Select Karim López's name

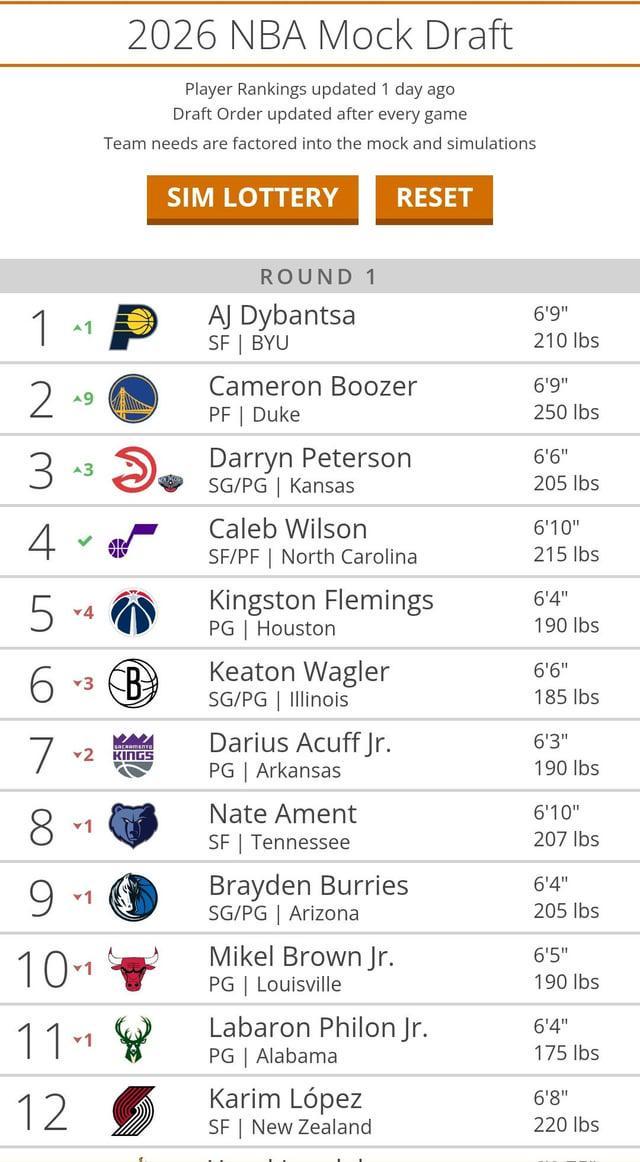(284, 1099)
